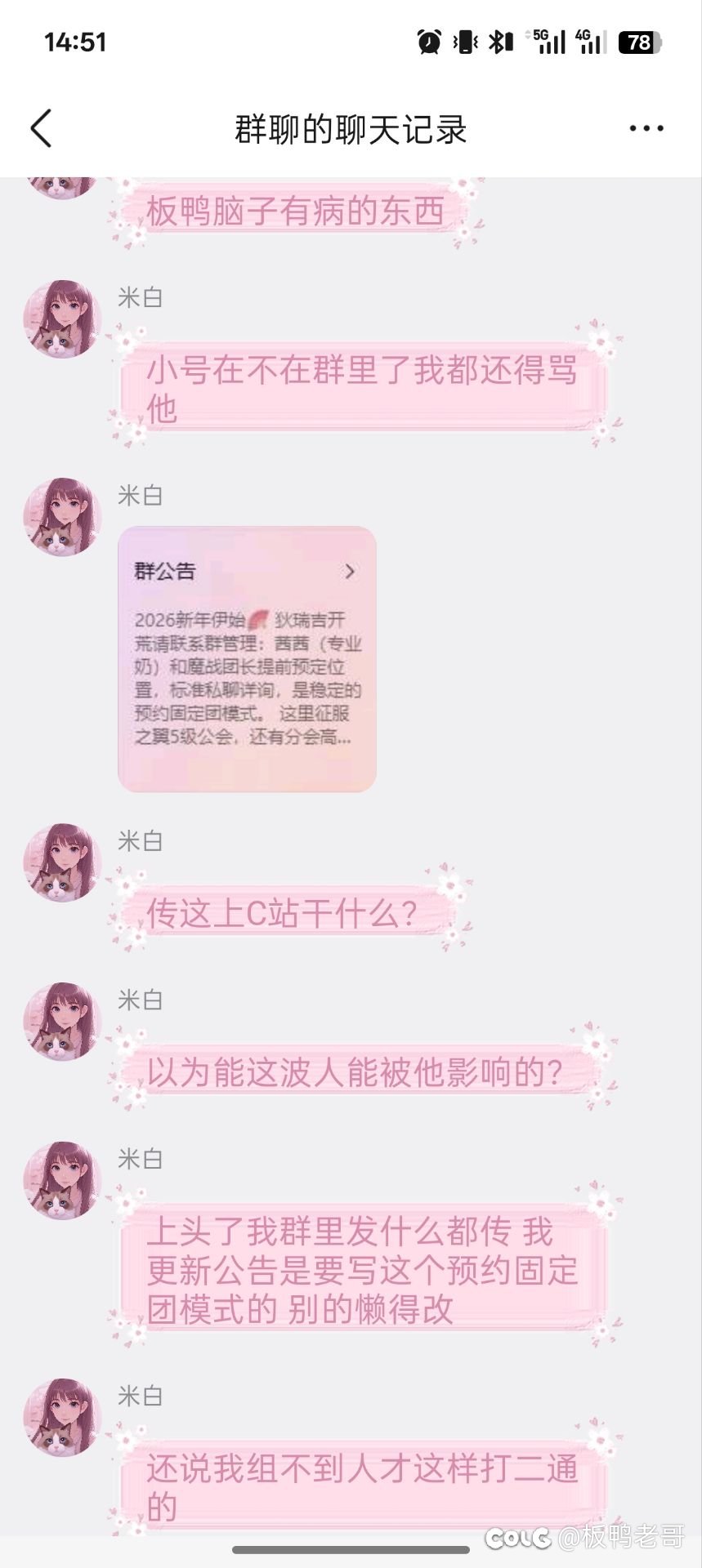The height and width of the screenshot is (1568, 702).
Task: Go back from the chat record page
Action: point(41,129)
